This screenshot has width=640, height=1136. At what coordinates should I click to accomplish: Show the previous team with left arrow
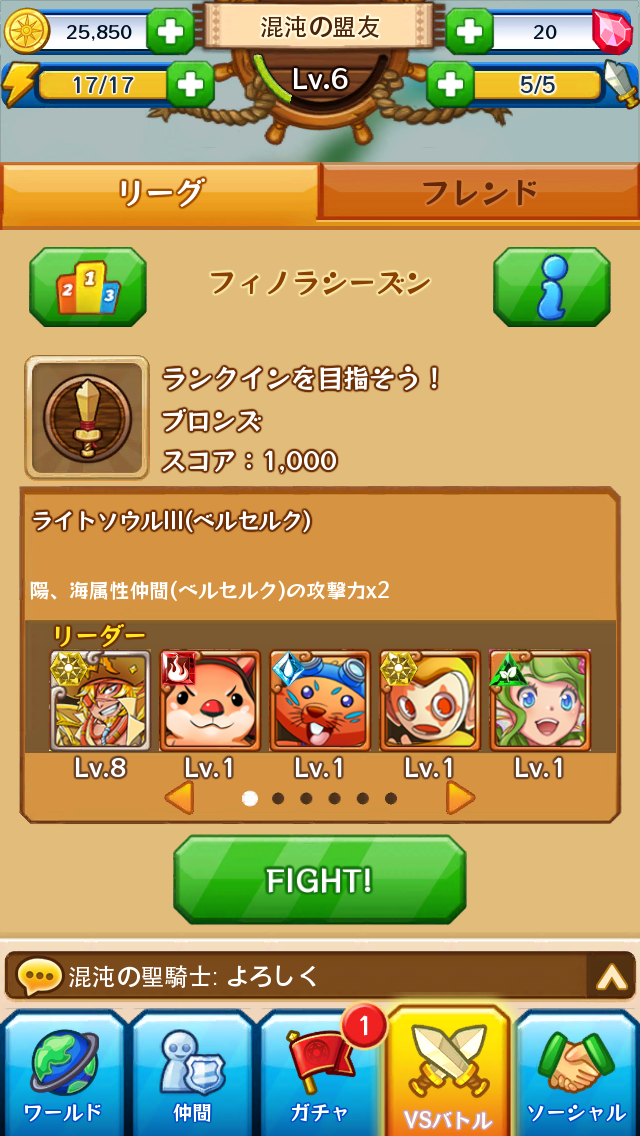[178, 798]
